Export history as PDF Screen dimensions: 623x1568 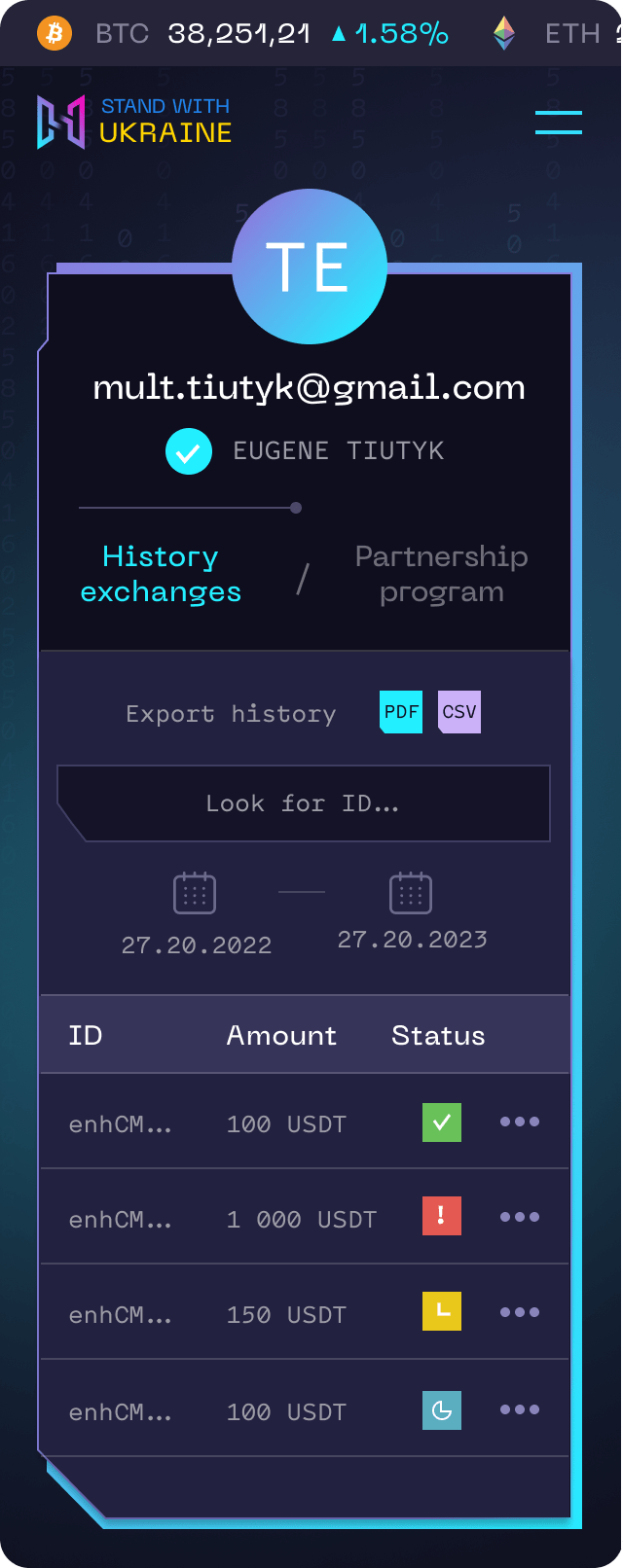[x=401, y=712]
